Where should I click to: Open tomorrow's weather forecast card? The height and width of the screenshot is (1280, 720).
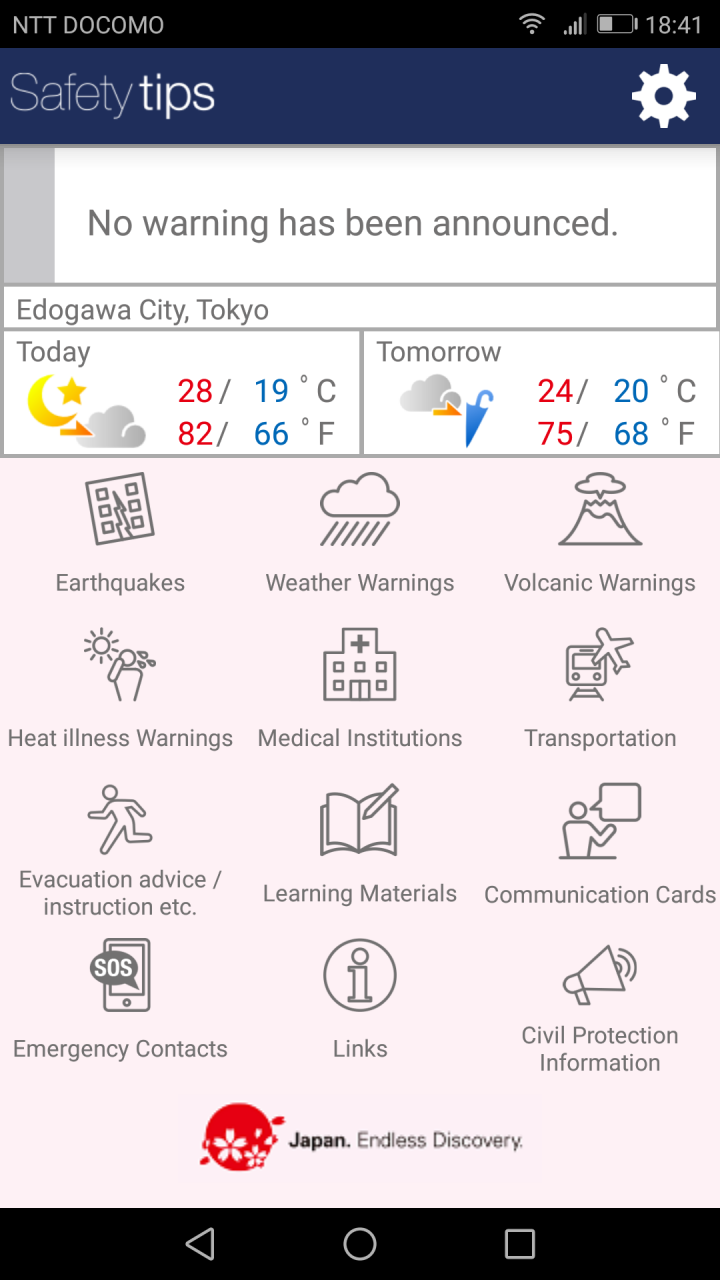(x=540, y=393)
